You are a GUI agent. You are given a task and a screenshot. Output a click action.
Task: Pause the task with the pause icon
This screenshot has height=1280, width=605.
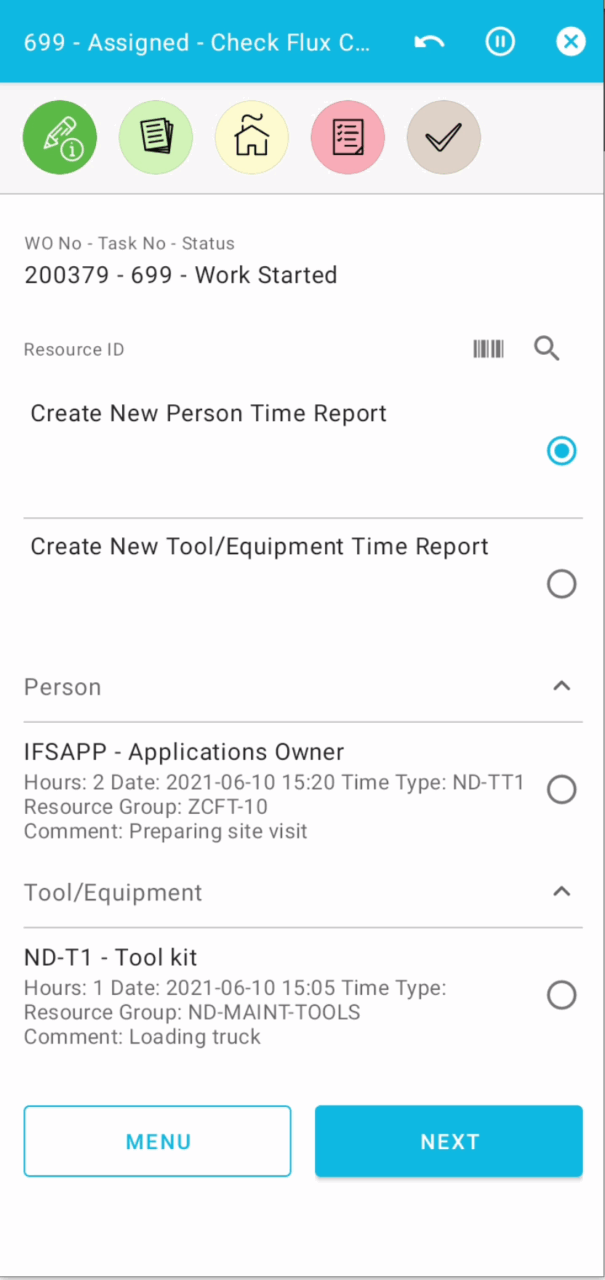tap(500, 42)
